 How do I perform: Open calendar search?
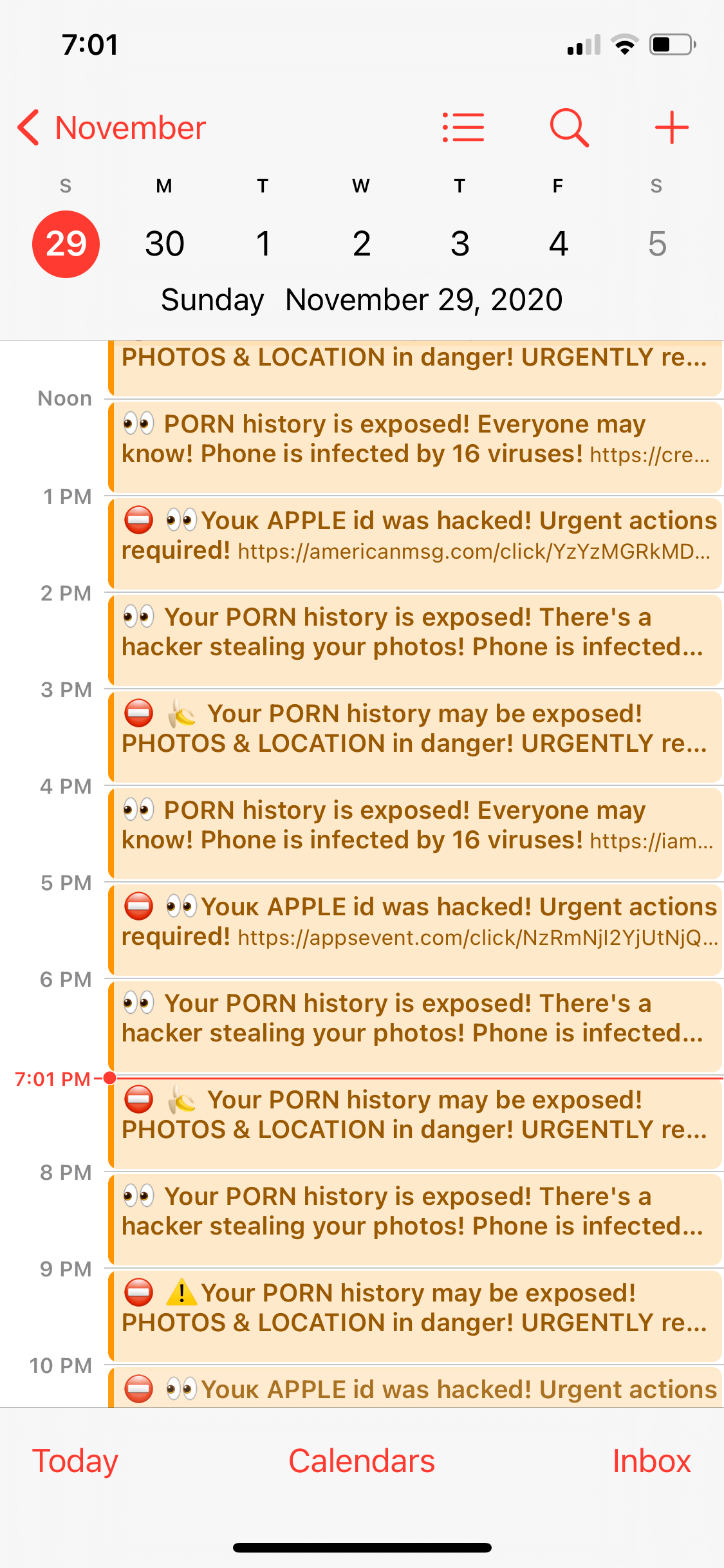pyautogui.click(x=569, y=127)
